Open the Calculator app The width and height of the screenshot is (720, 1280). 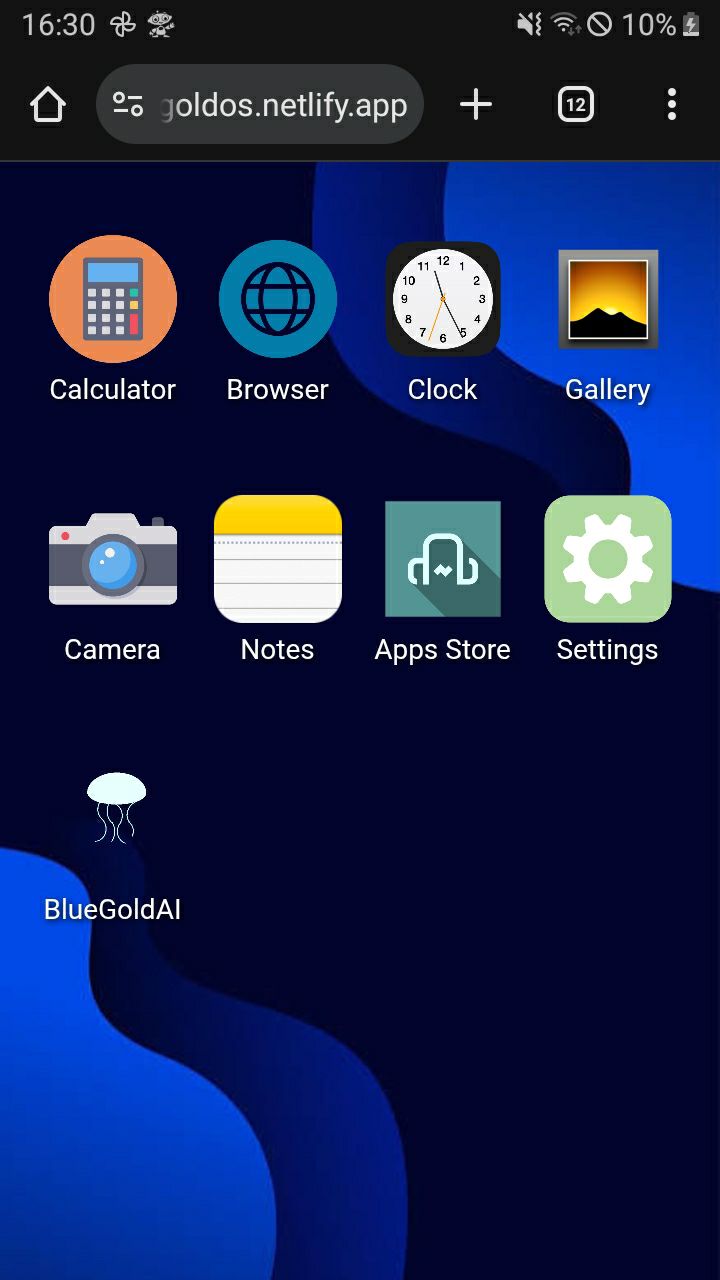(113, 299)
